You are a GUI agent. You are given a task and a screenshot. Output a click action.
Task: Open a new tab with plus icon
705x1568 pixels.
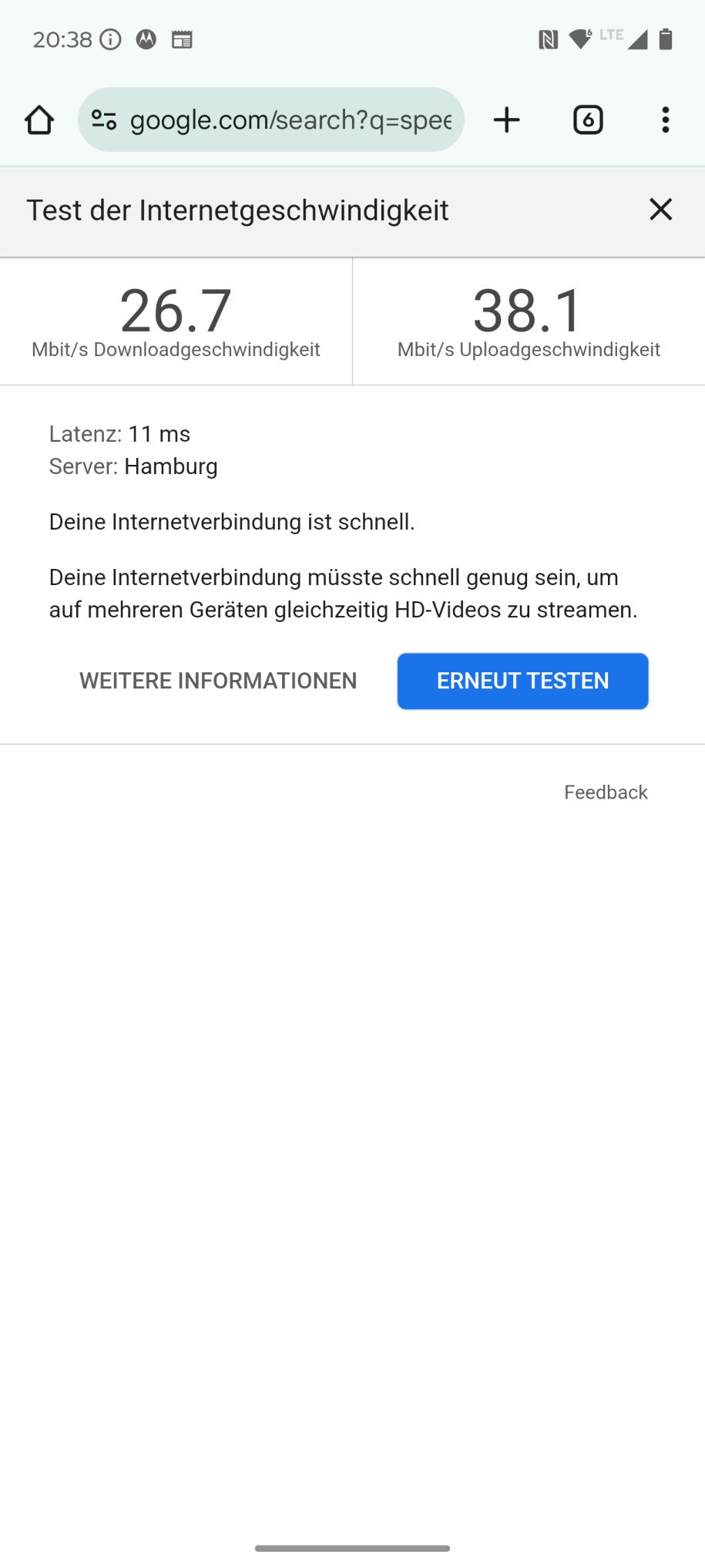(507, 120)
